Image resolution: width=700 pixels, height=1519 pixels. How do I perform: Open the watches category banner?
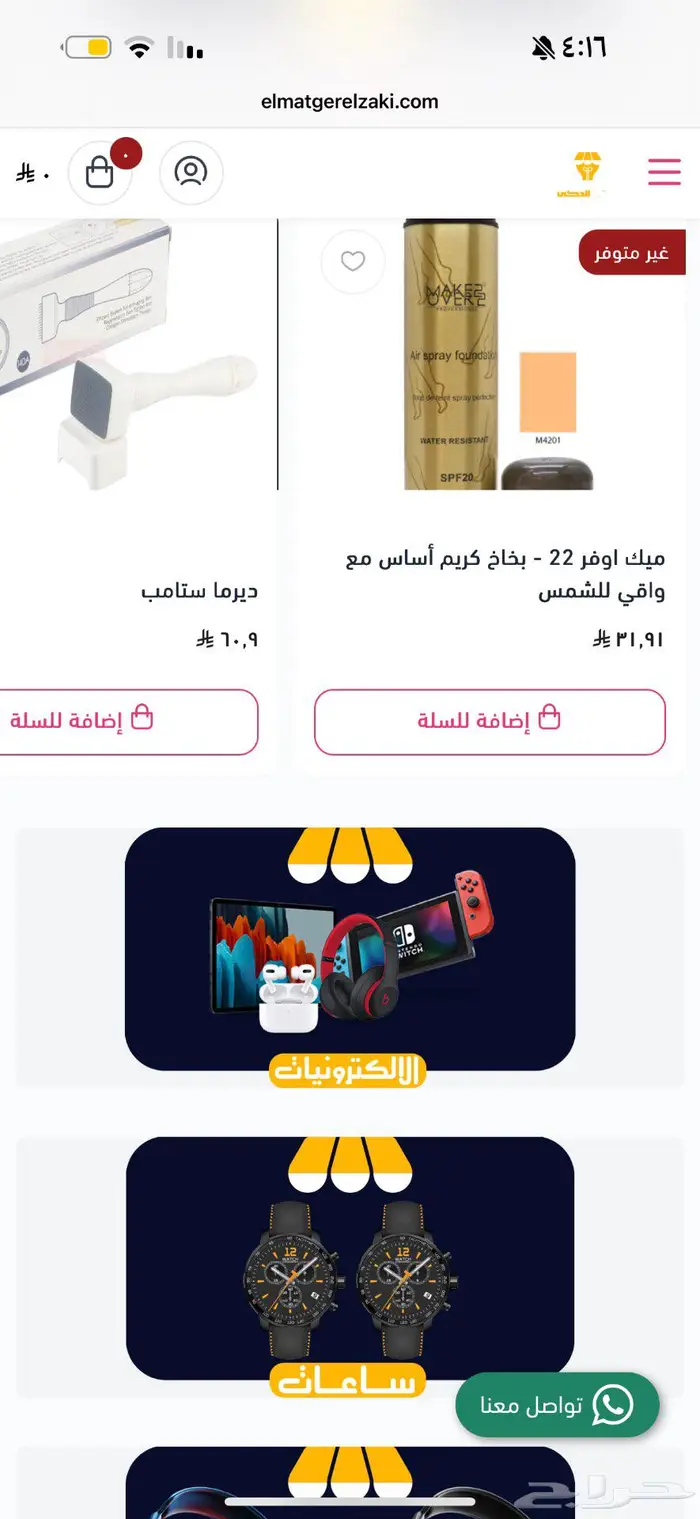point(350,1260)
